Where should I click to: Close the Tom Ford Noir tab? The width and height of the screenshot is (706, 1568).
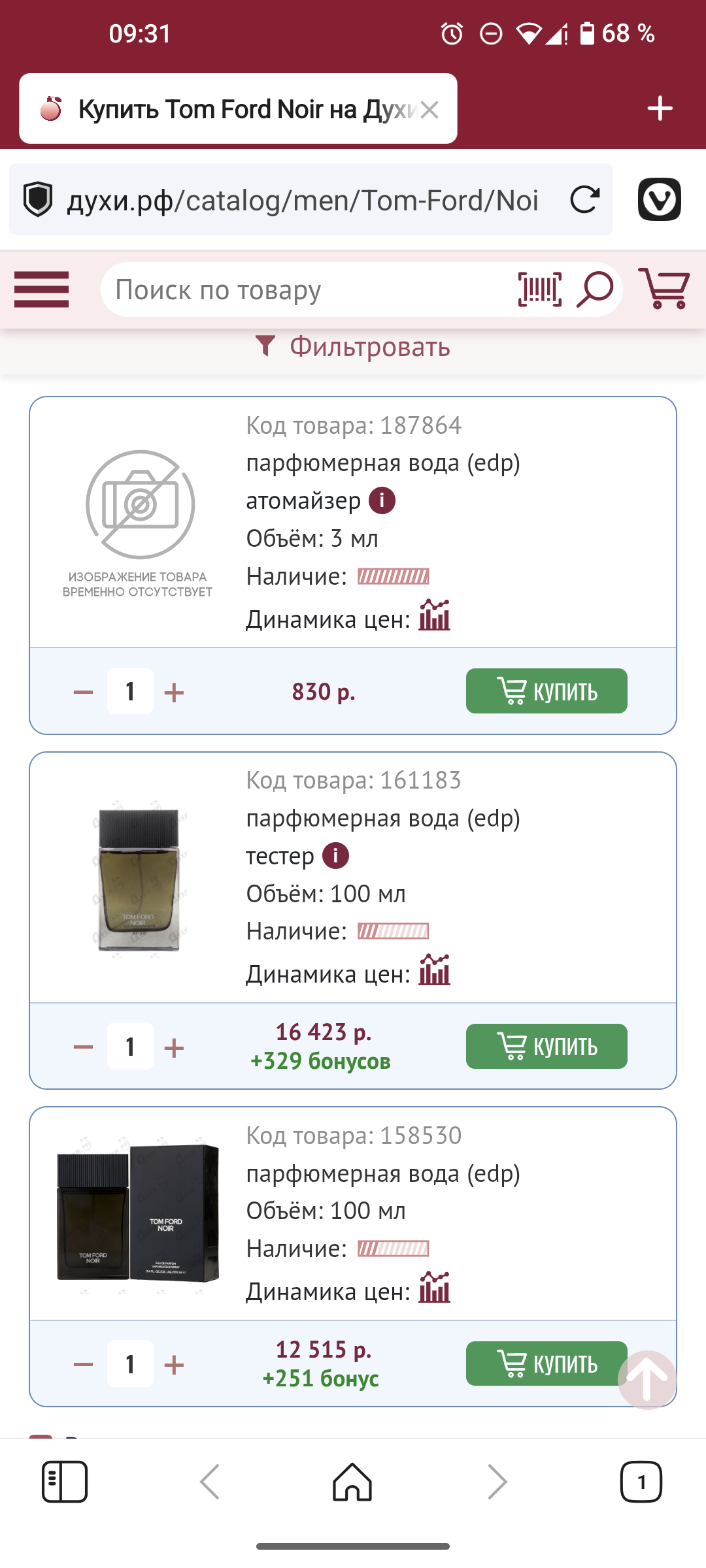coord(429,109)
